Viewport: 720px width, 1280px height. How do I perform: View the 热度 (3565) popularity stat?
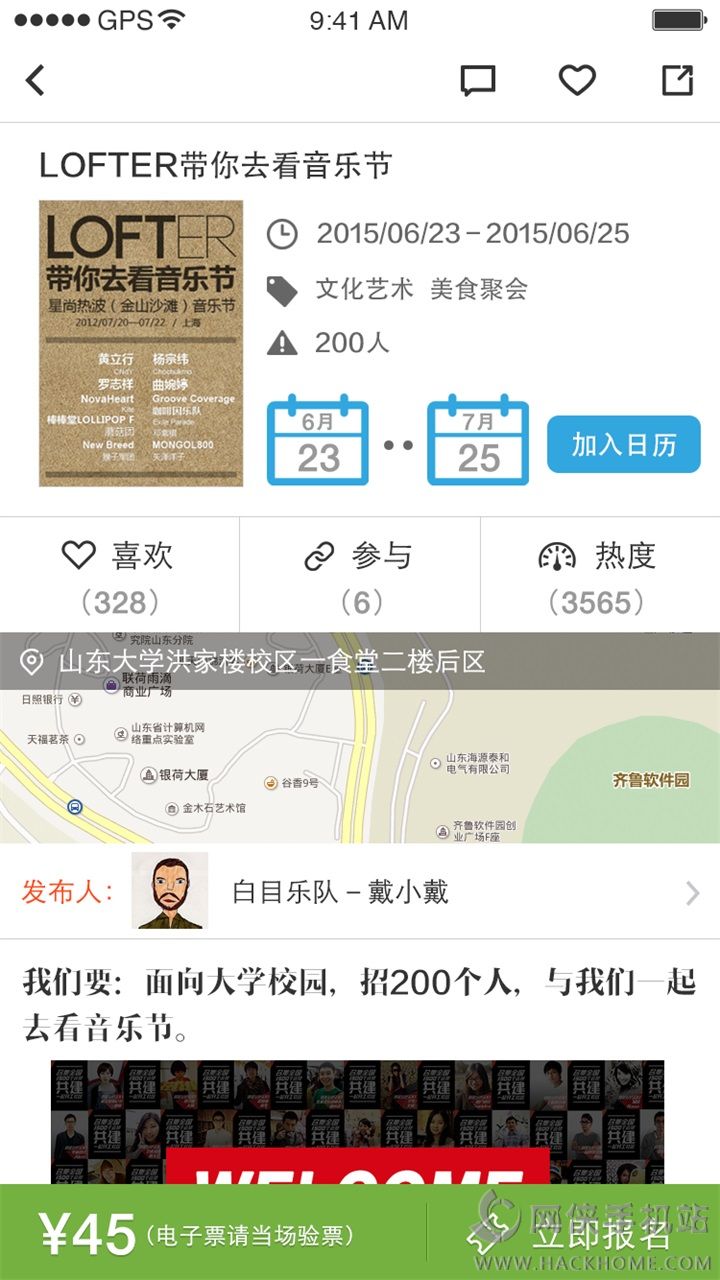coord(598,577)
